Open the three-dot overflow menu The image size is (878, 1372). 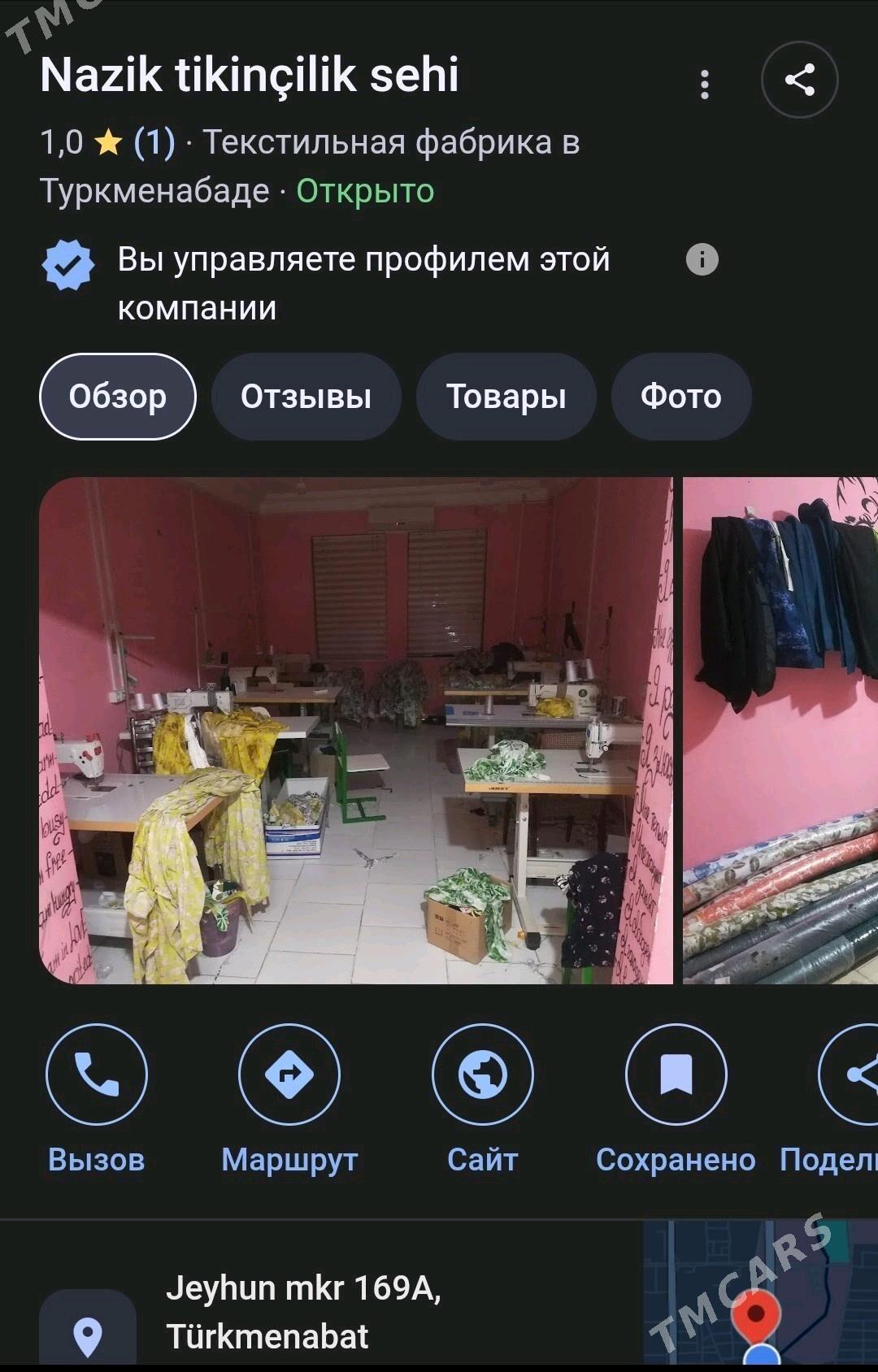tap(704, 84)
